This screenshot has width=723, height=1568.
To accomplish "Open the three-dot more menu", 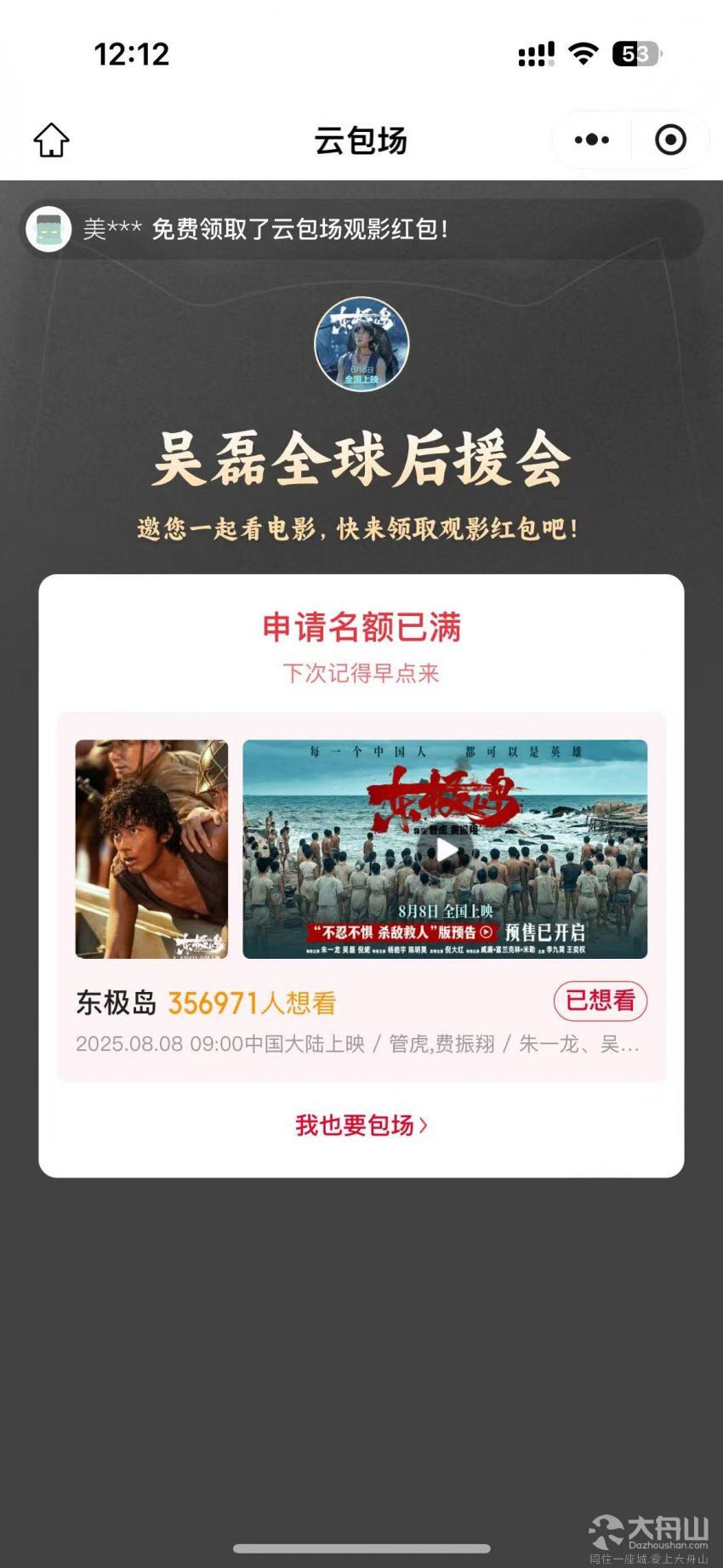I will (x=592, y=140).
